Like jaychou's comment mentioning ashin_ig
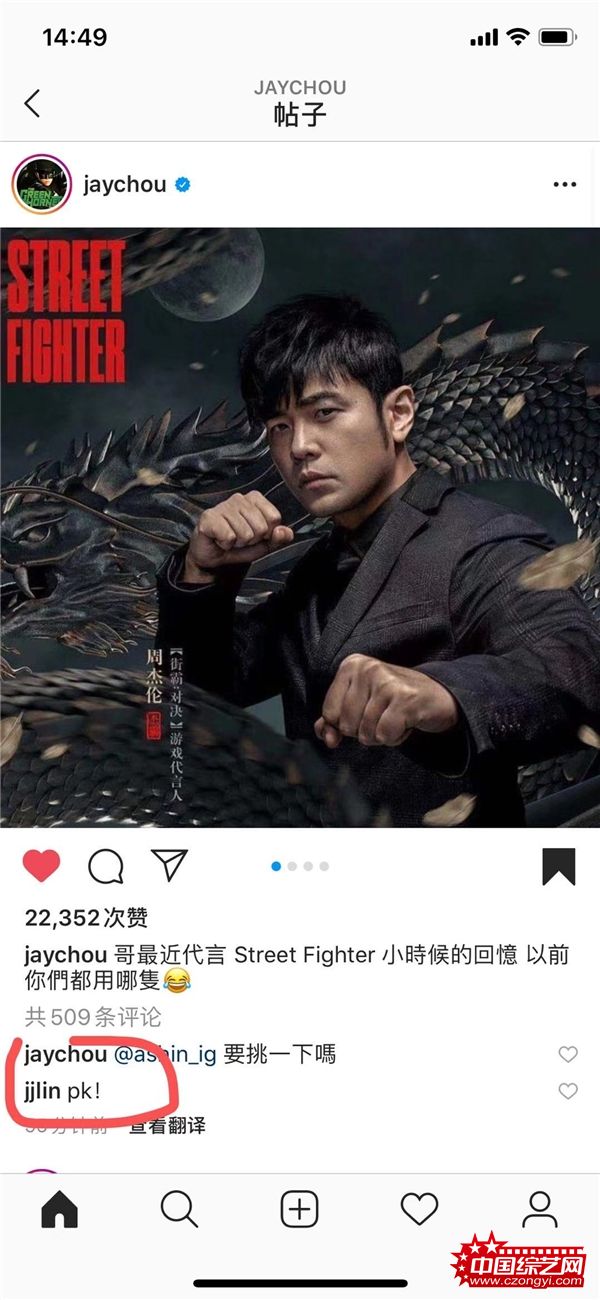 [x=568, y=1054]
